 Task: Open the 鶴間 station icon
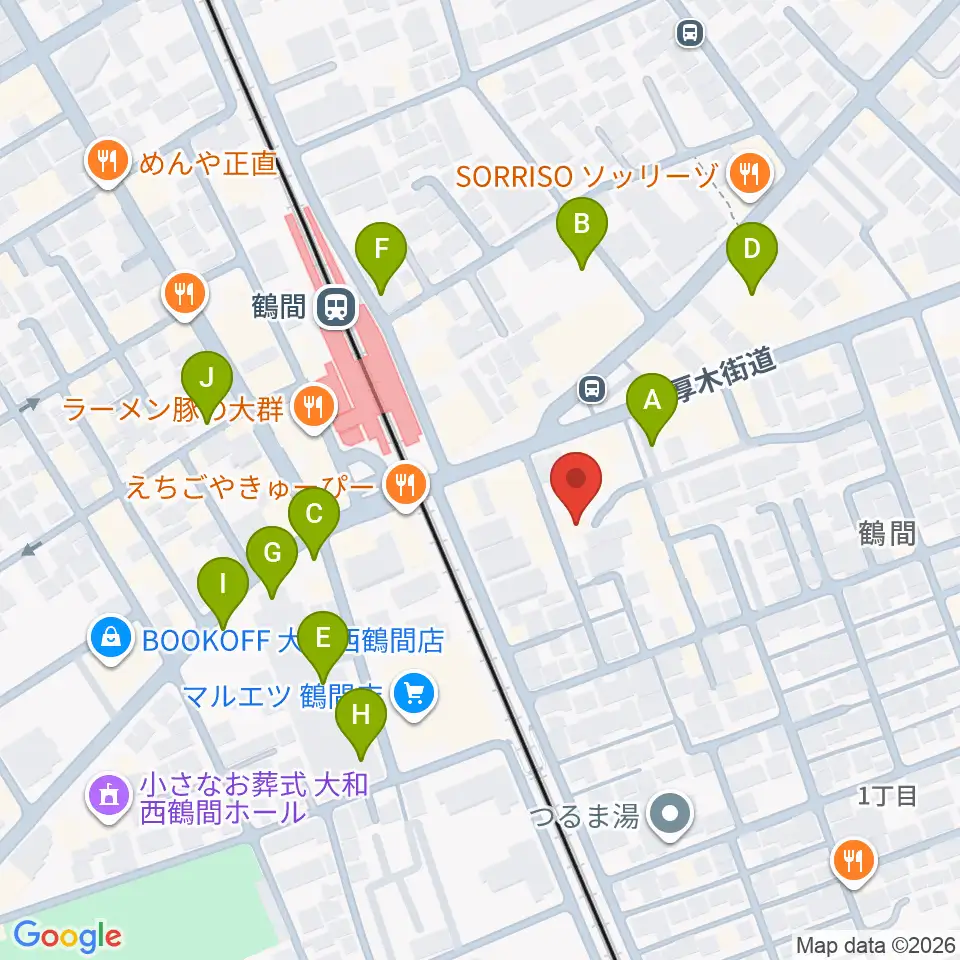(336, 307)
